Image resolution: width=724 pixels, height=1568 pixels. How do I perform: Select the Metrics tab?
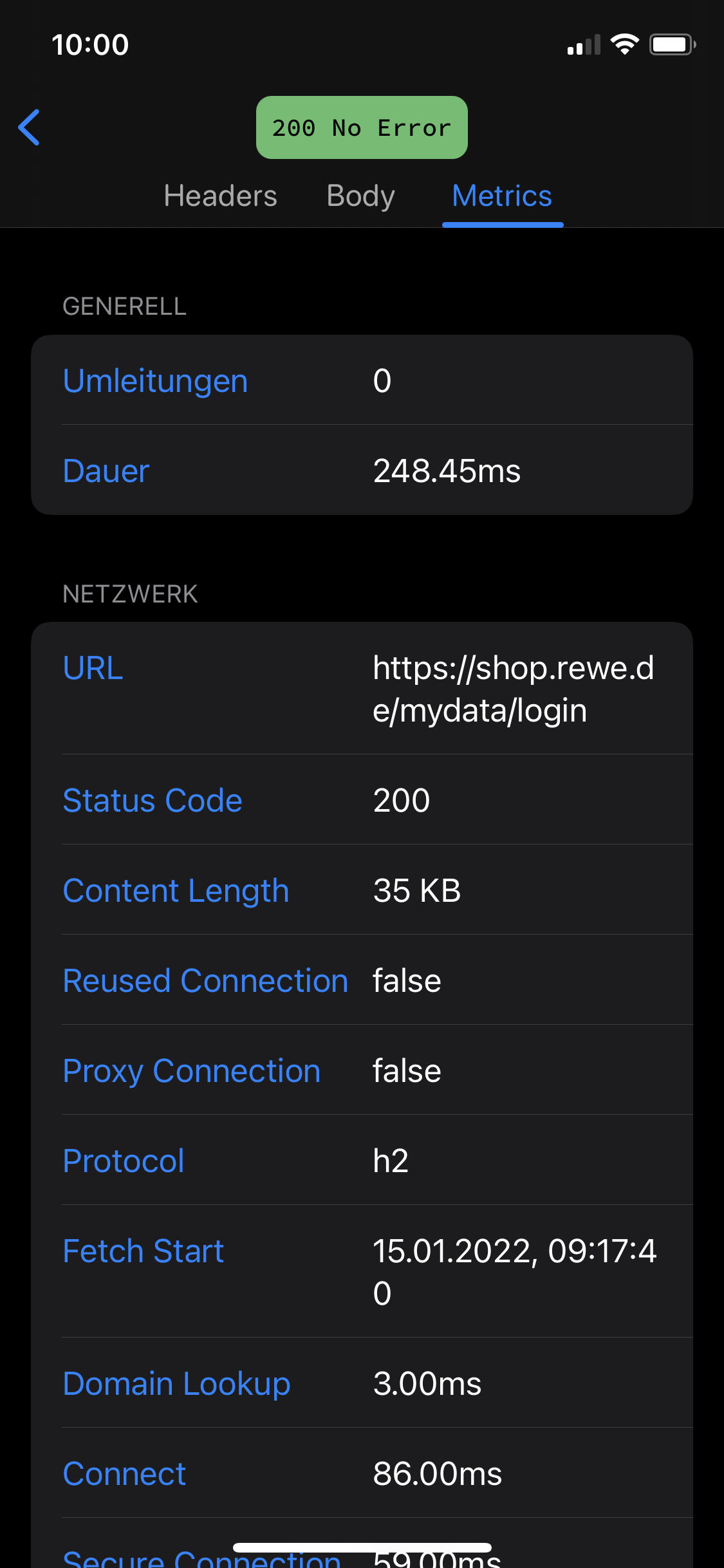pos(502,196)
